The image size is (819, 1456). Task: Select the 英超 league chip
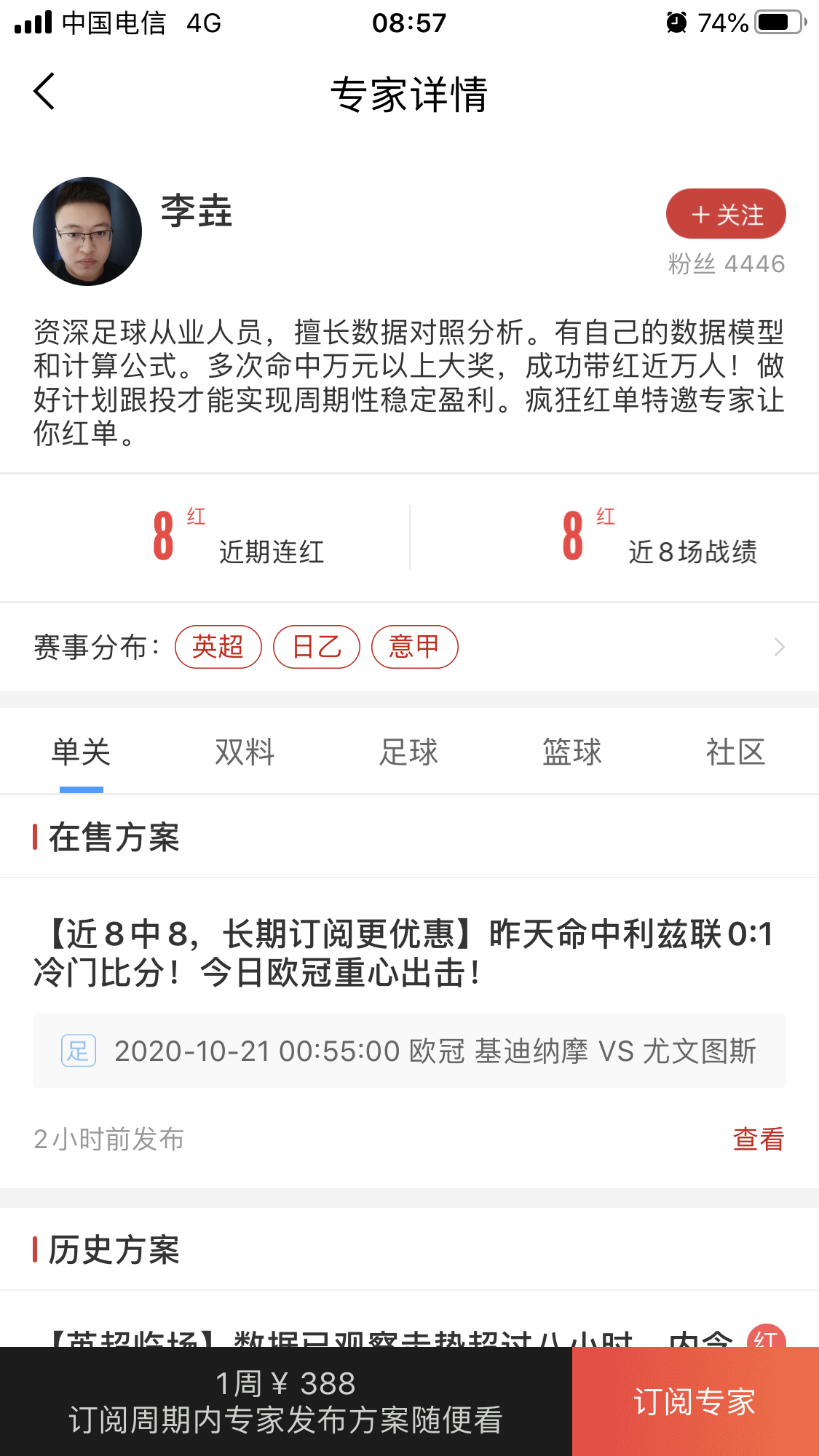(218, 646)
